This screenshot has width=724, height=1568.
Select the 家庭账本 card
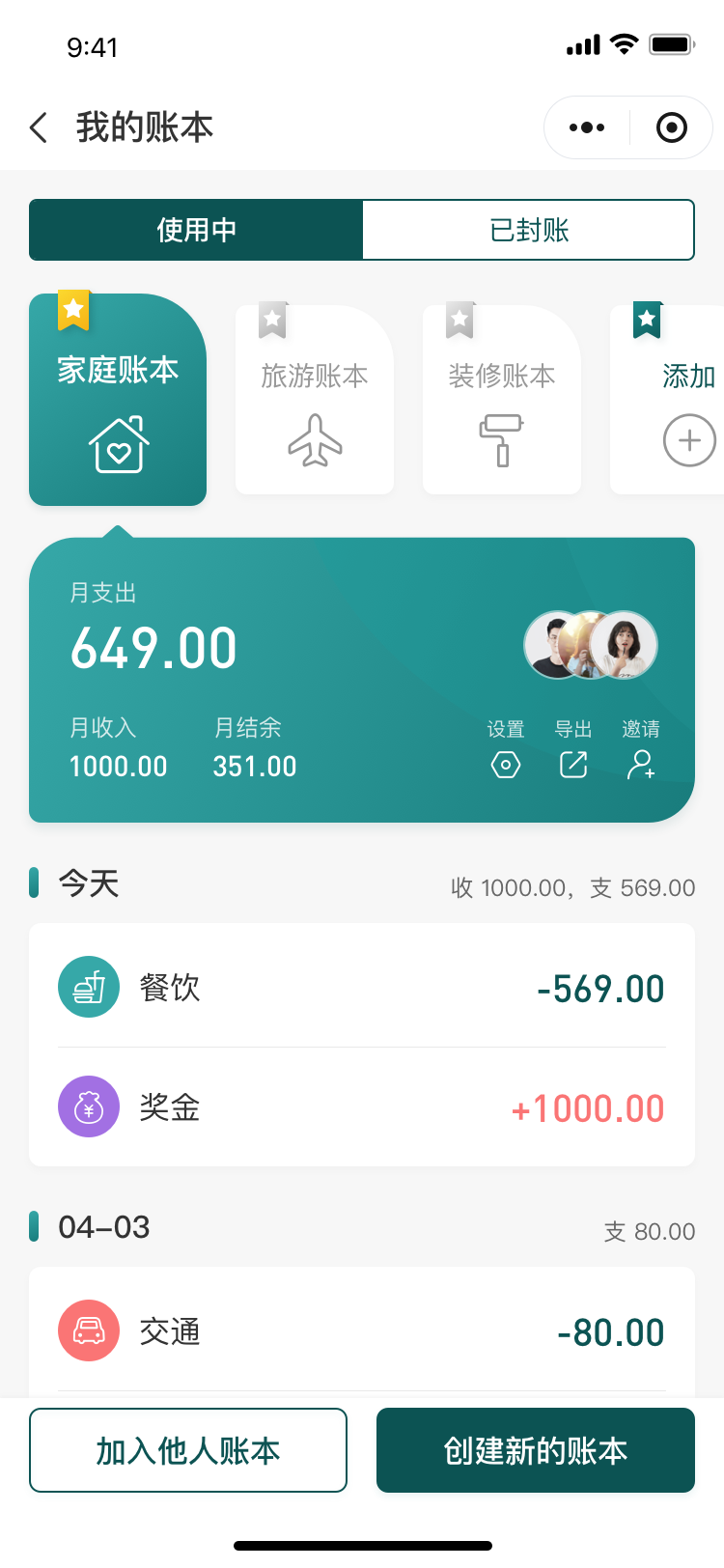click(118, 400)
